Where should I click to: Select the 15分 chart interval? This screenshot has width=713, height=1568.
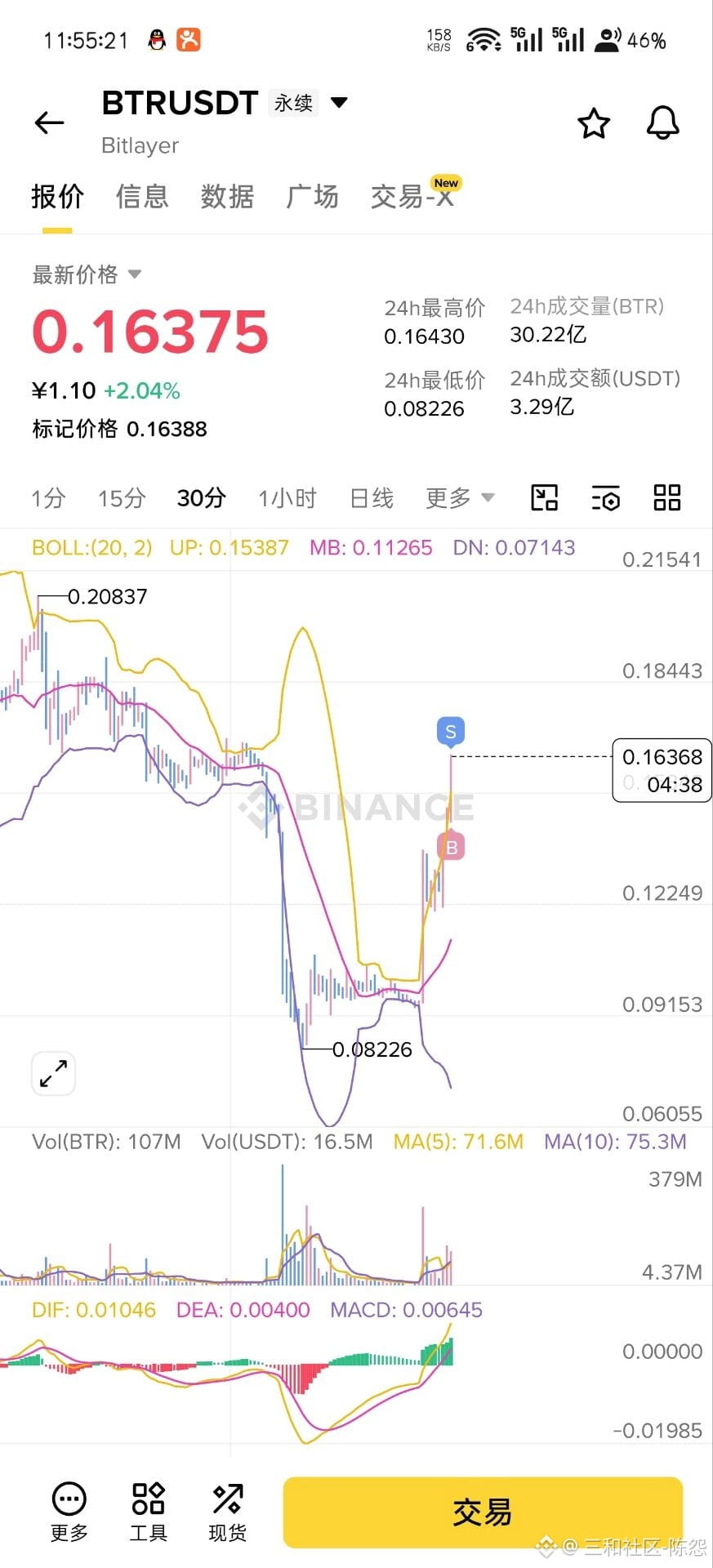click(x=122, y=498)
